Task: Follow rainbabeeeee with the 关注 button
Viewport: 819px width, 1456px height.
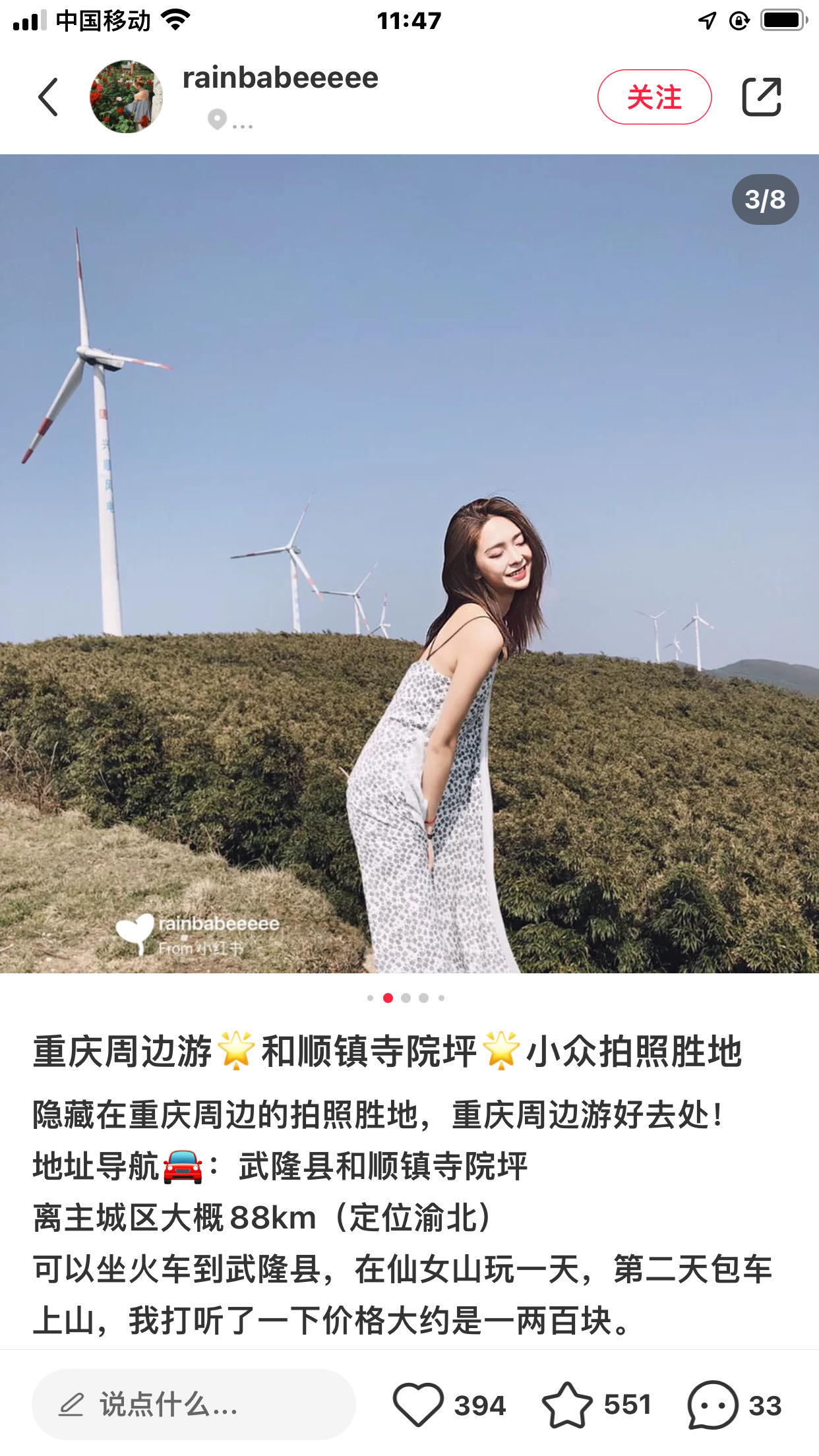Action: [x=654, y=97]
